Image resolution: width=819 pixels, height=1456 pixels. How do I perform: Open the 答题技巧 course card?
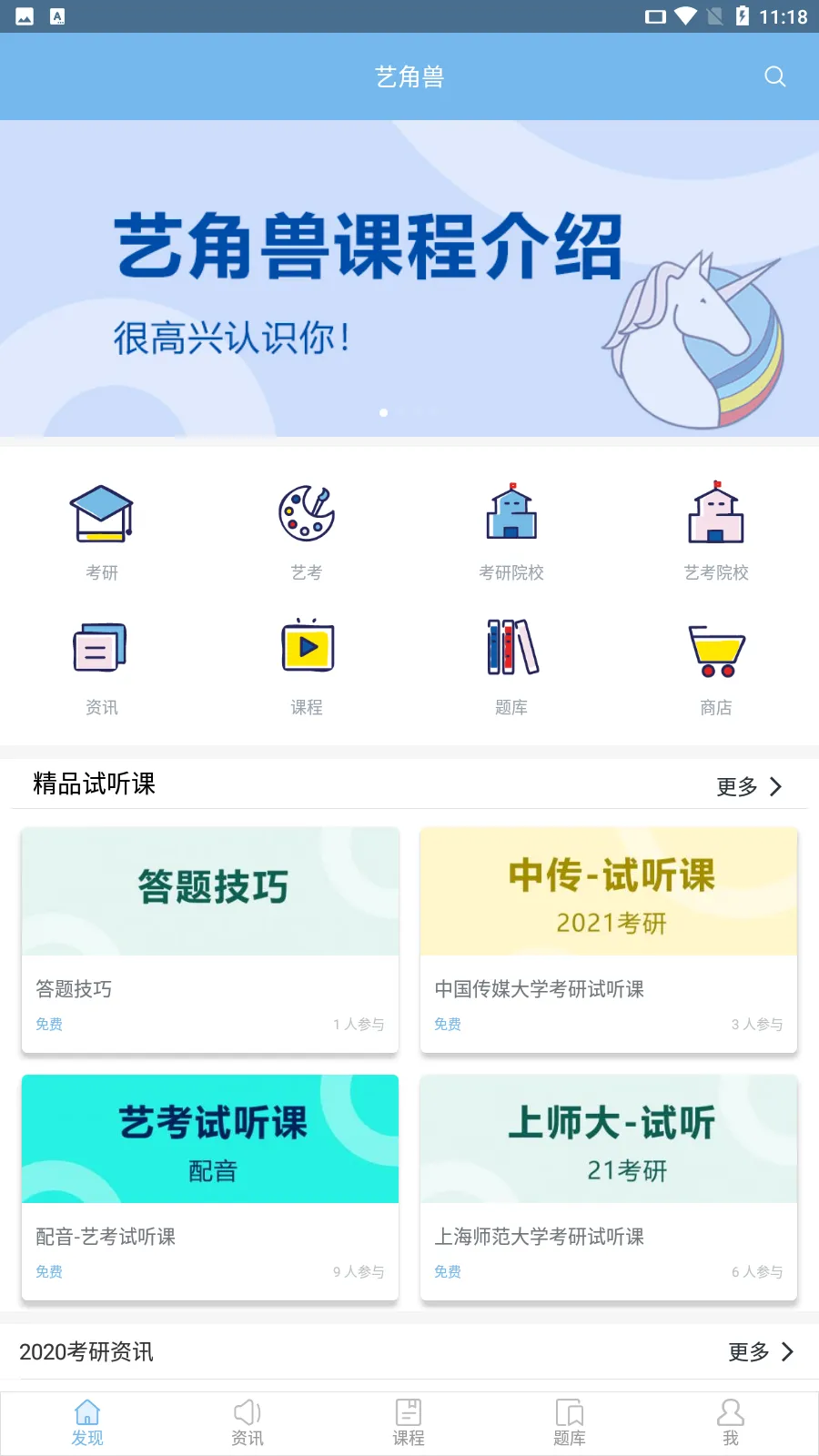tap(210, 940)
